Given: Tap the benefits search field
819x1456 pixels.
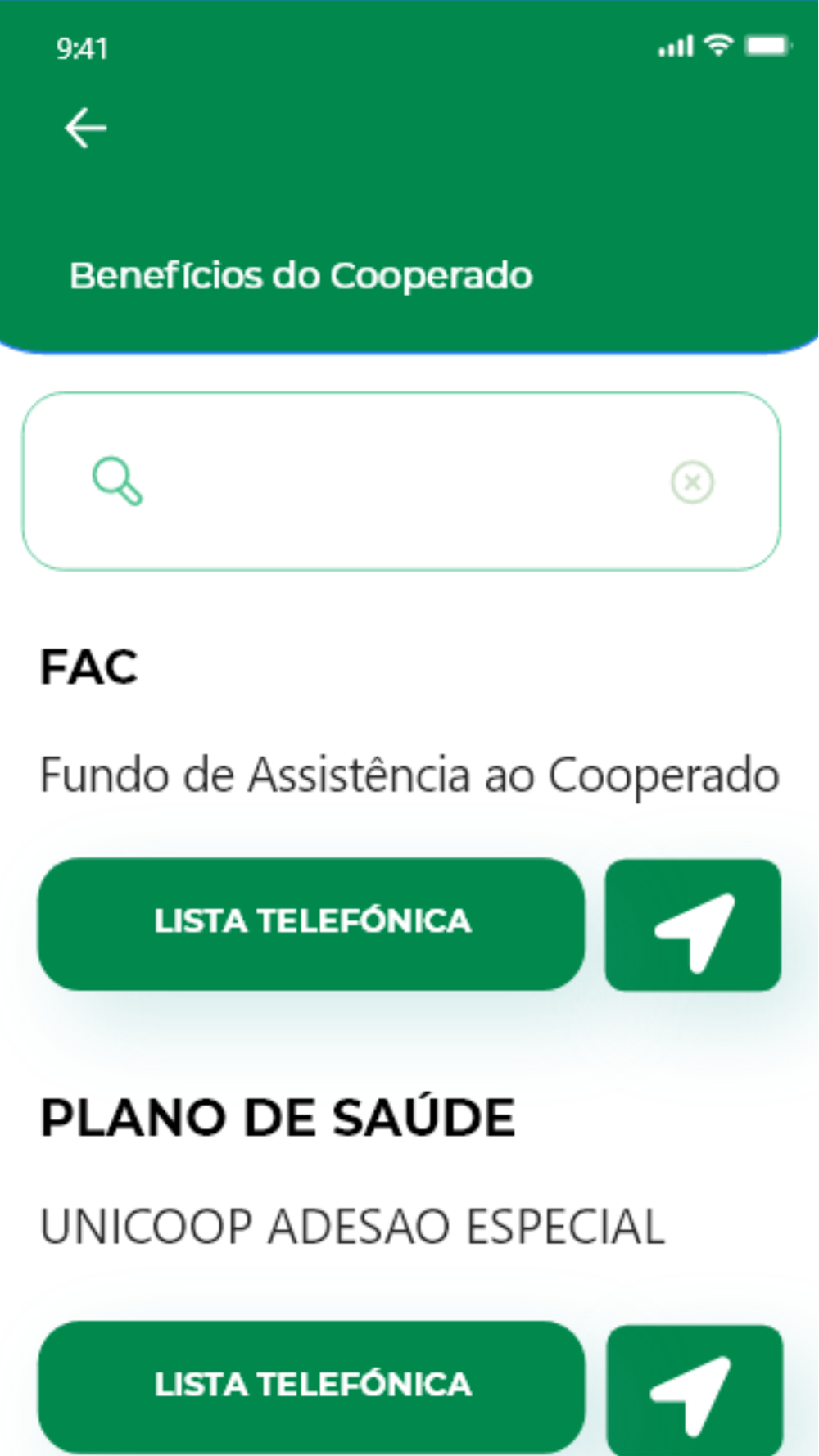Looking at the screenshot, I should [x=401, y=482].
